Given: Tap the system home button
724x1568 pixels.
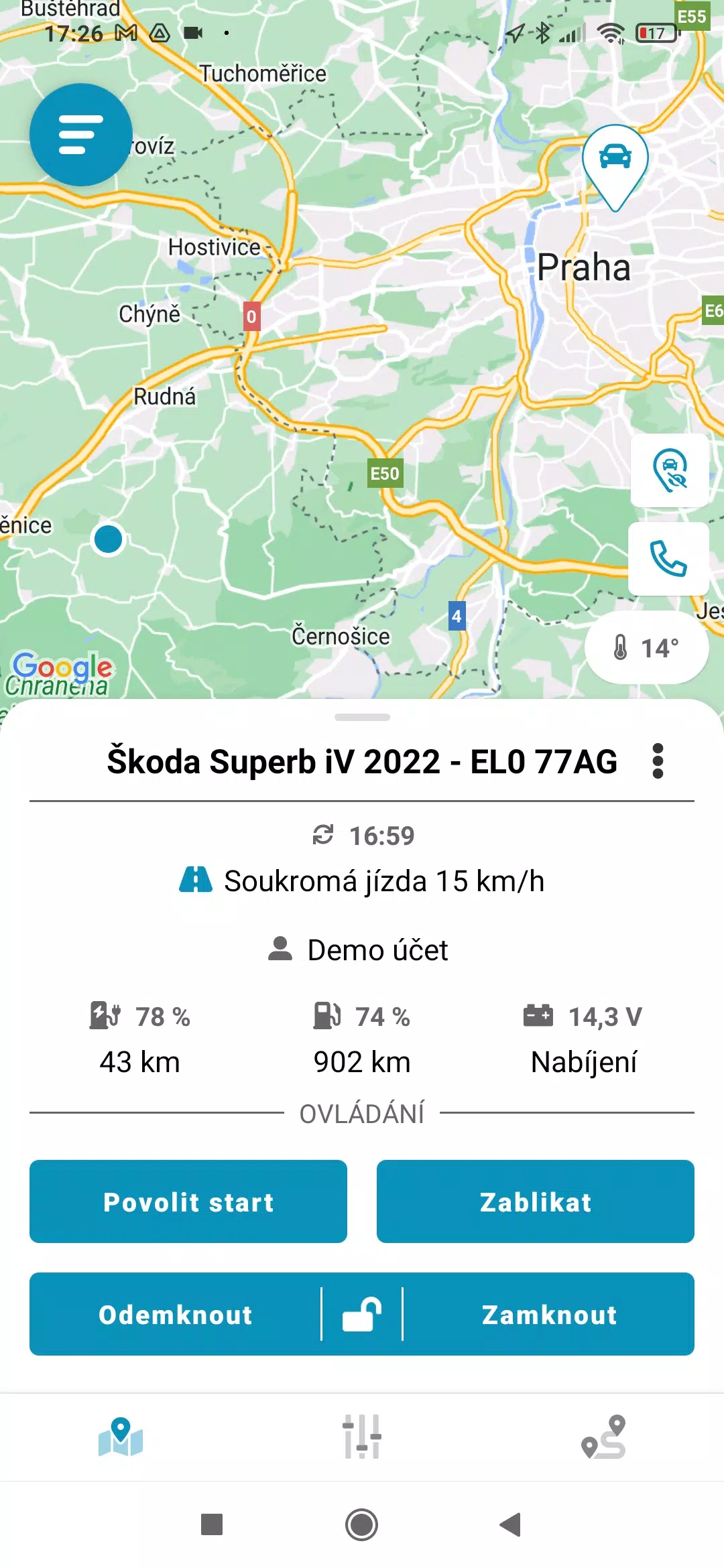Looking at the screenshot, I should tap(362, 1524).
